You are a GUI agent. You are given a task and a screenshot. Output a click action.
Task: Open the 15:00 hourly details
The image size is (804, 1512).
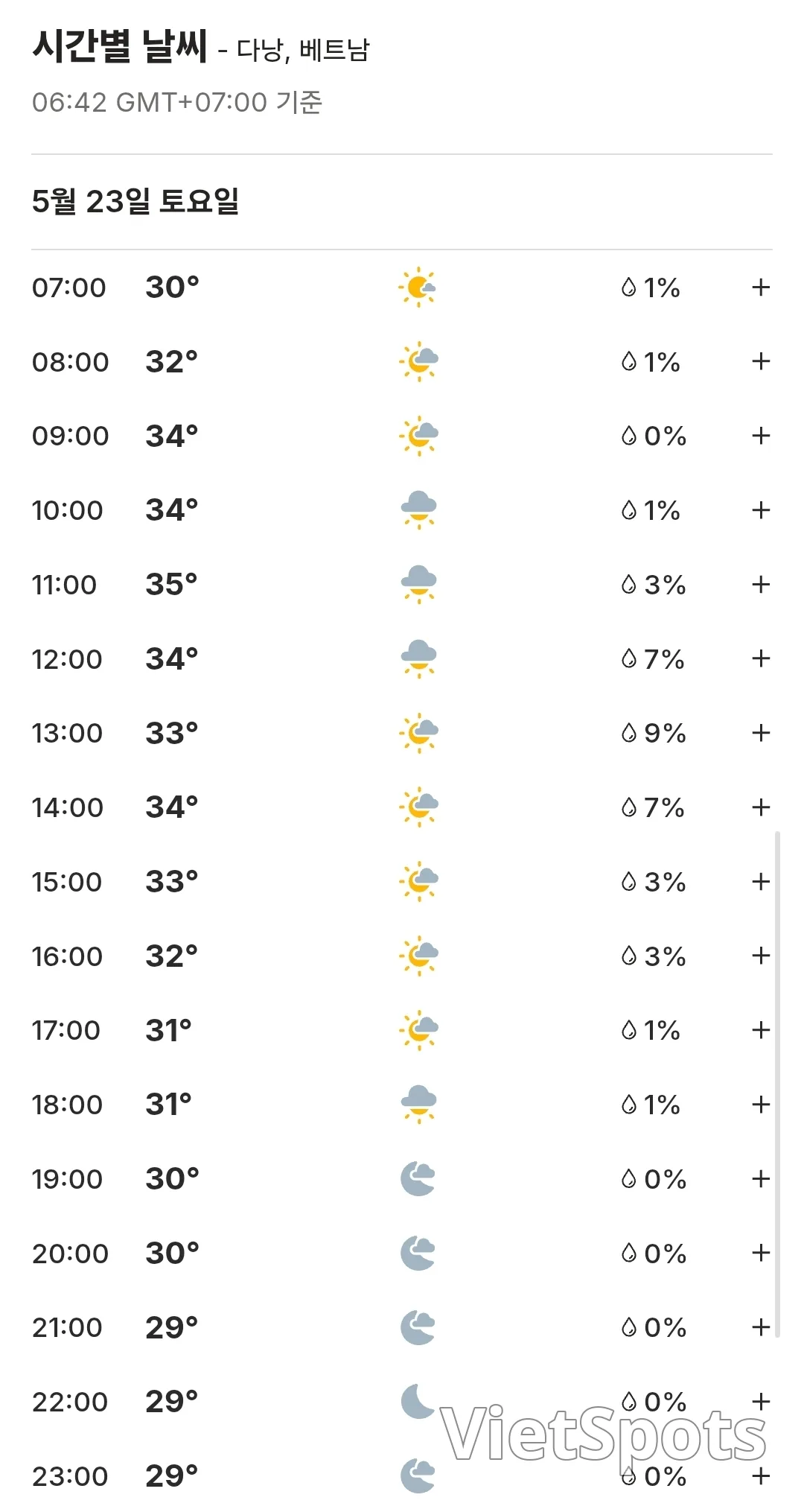point(760,881)
